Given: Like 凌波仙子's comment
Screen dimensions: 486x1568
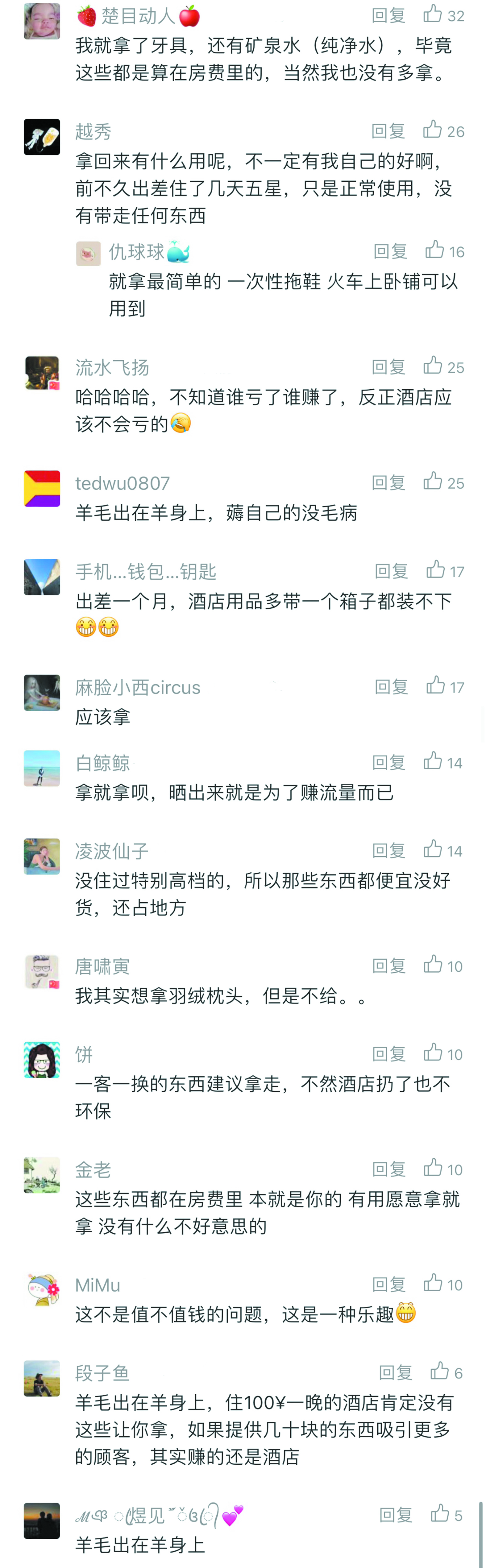Looking at the screenshot, I should (x=433, y=850).
